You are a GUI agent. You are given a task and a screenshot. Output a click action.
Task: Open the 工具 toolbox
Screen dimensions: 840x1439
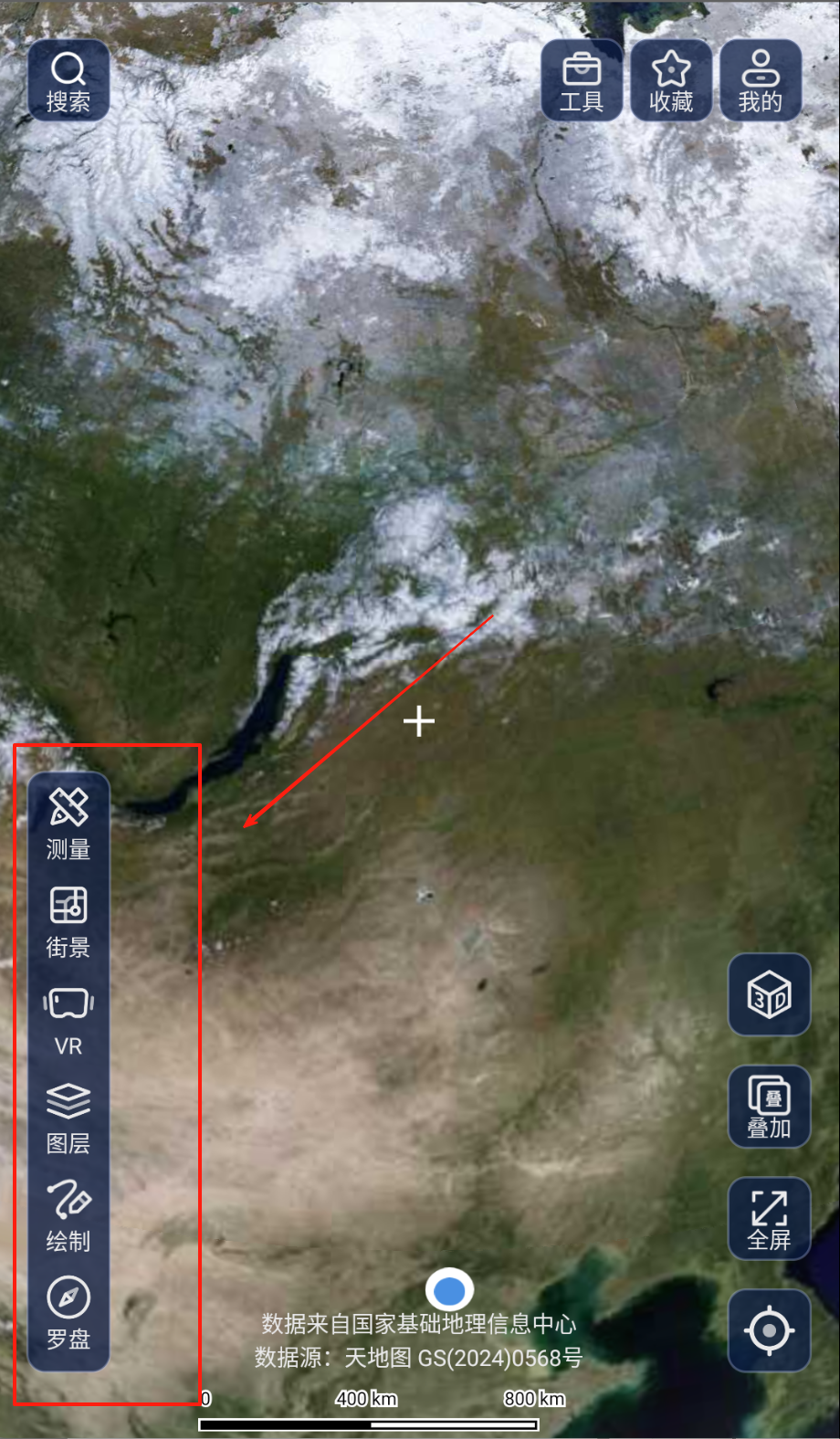[x=582, y=80]
